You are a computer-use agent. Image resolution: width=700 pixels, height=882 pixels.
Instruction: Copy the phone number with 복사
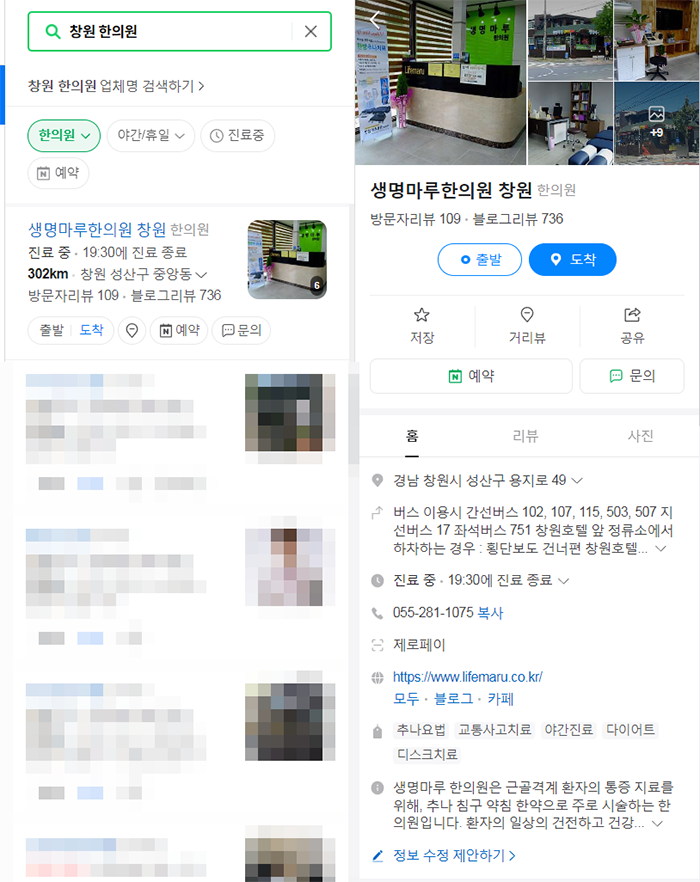pos(490,613)
